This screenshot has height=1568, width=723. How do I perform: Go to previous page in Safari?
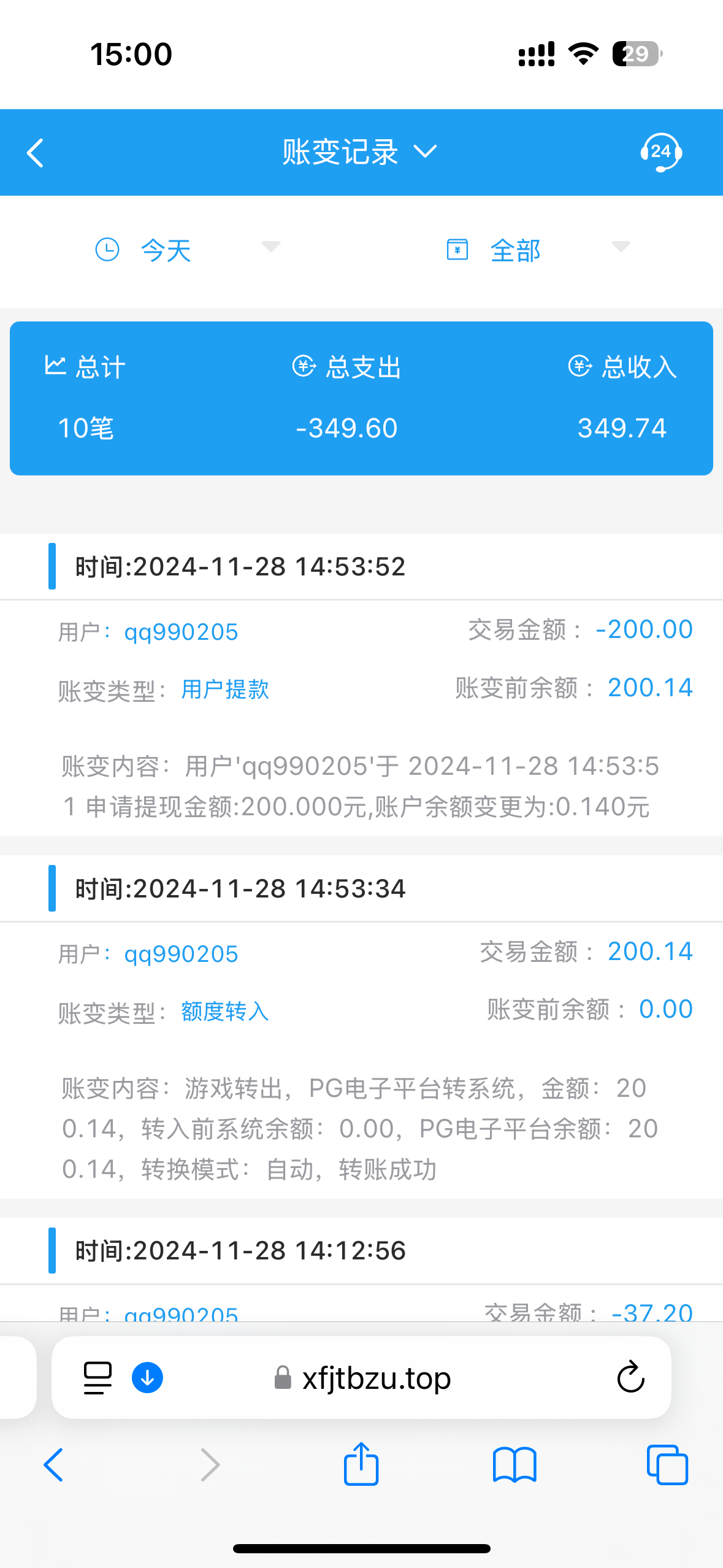coord(53,1465)
